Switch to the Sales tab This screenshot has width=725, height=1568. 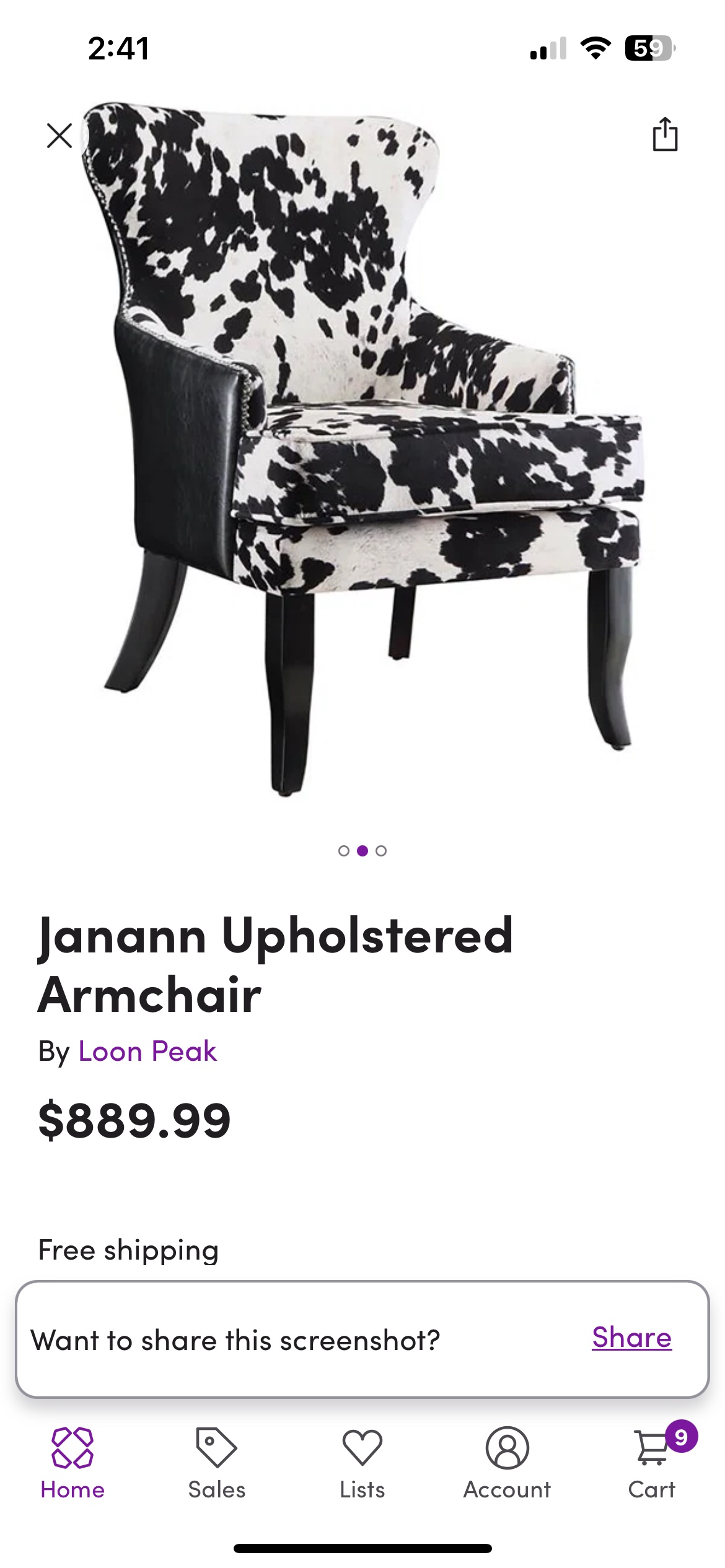click(217, 1462)
